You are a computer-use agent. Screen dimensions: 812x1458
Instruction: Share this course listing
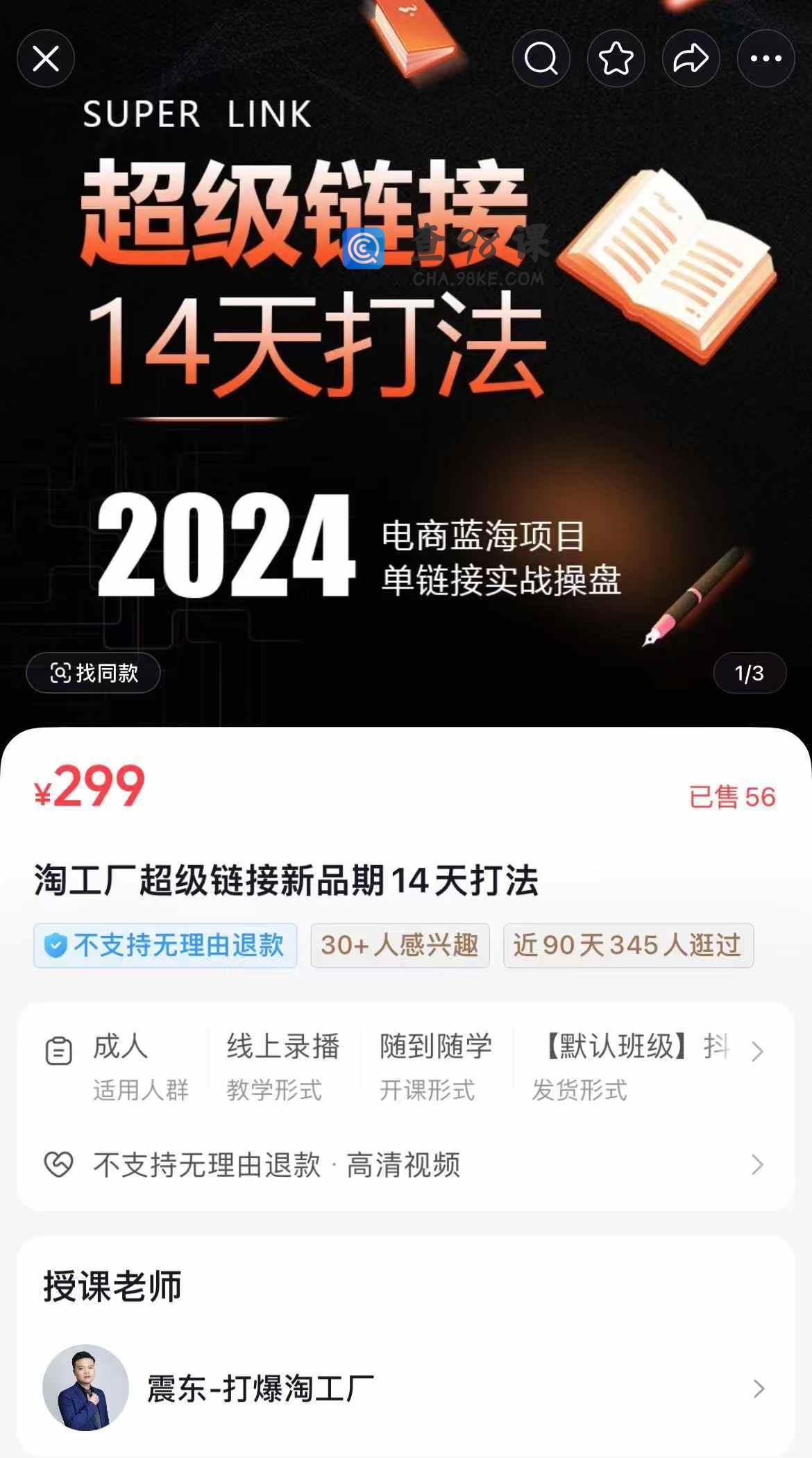(691, 59)
